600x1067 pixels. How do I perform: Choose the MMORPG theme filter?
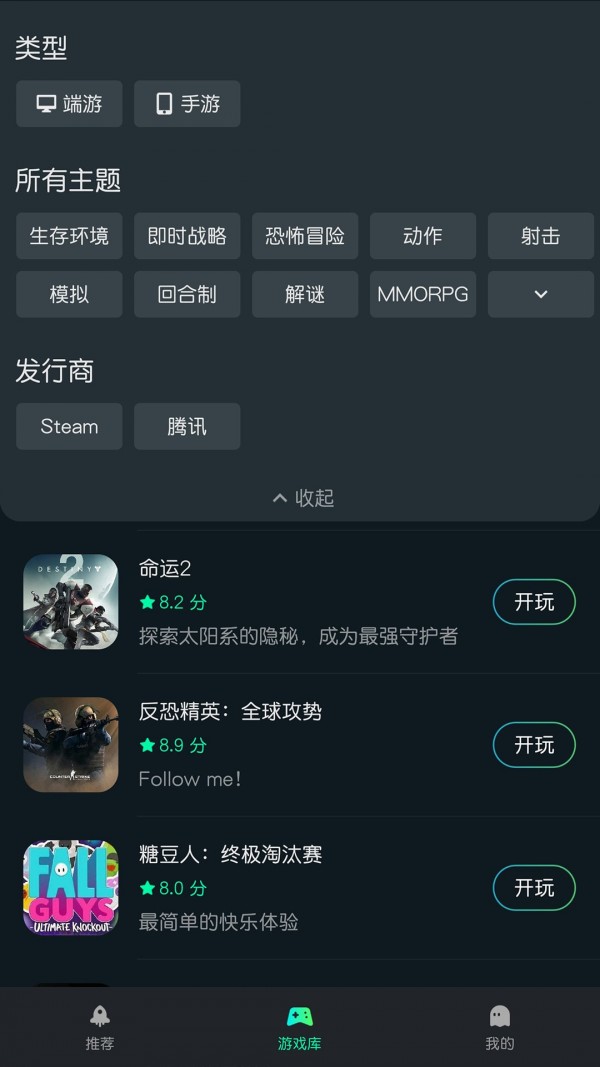[x=423, y=294]
